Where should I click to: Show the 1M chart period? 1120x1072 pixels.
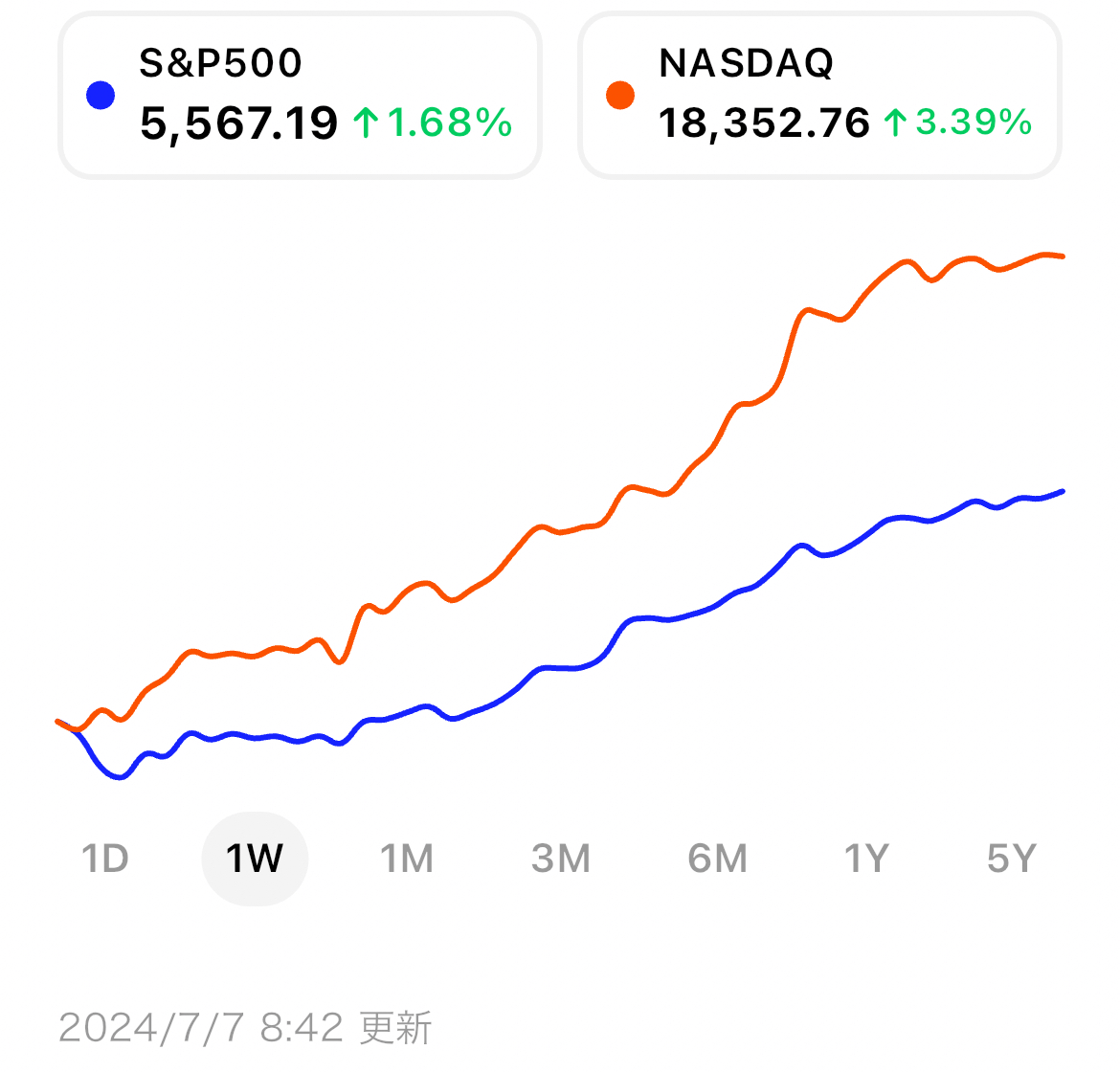(407, 859)
